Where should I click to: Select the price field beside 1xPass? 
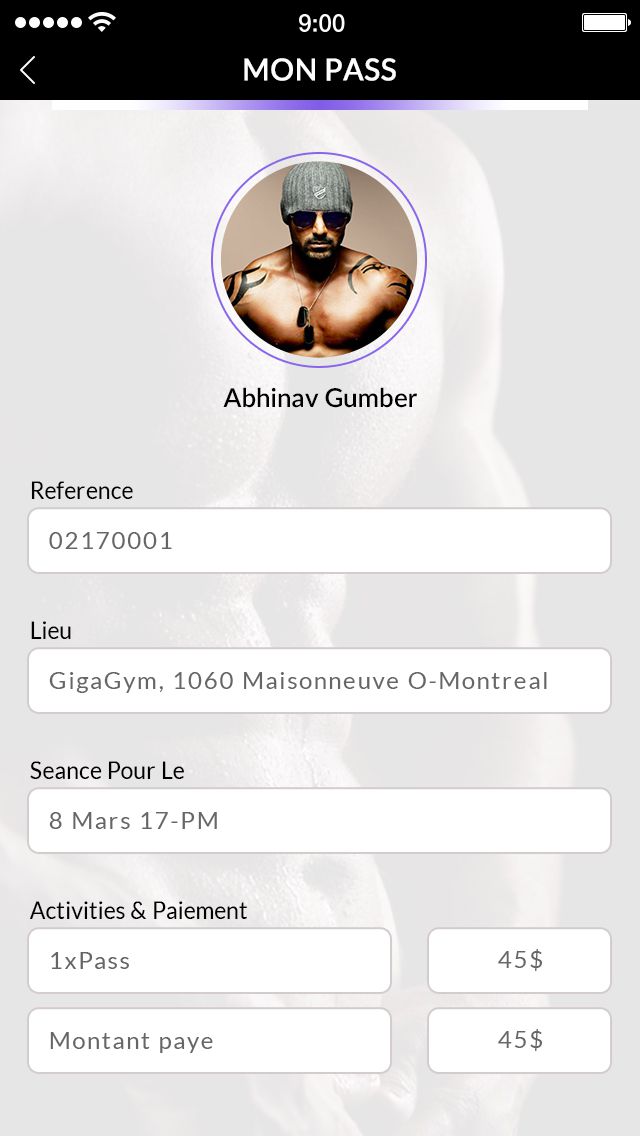[519, 961]
